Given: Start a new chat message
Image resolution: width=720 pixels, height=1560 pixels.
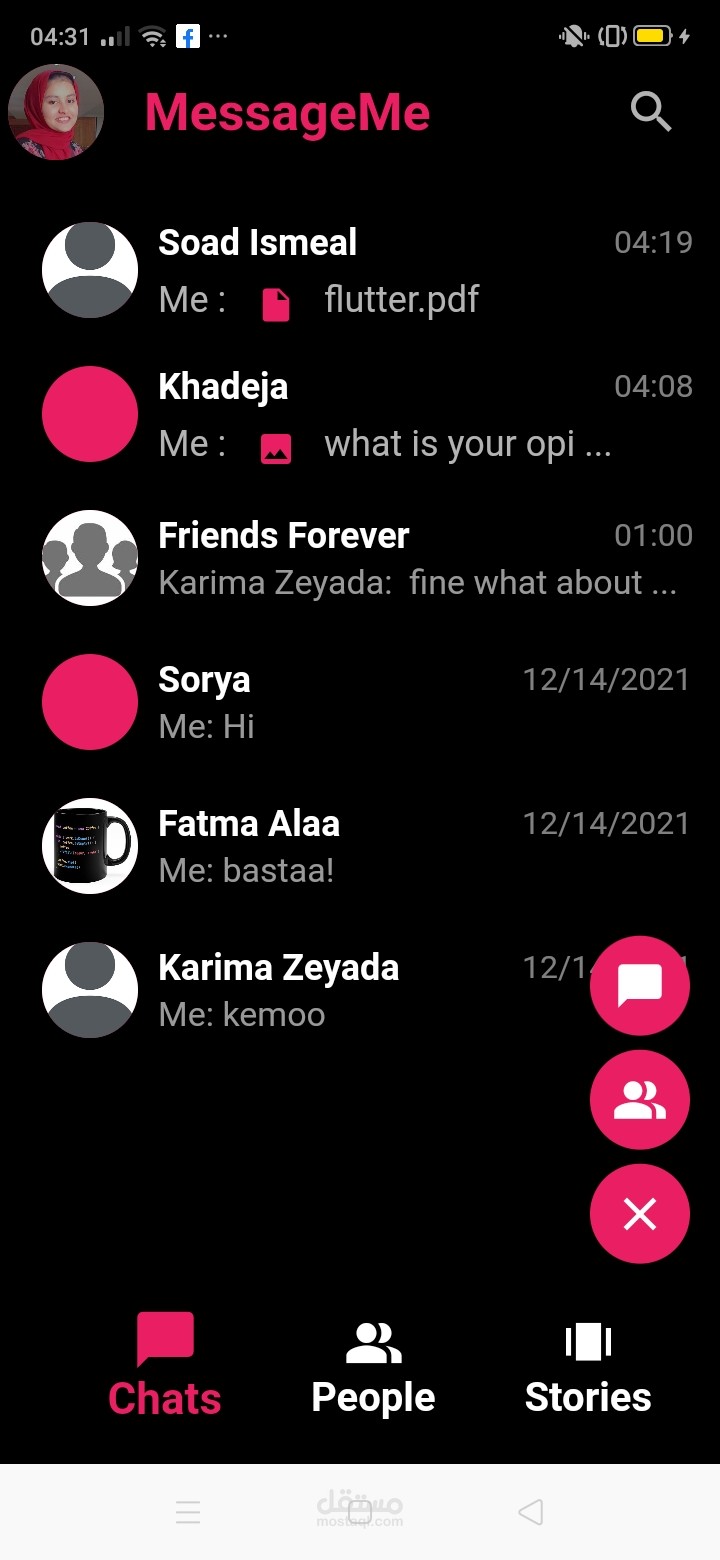Looking at the screenshot, I should 640,986.
